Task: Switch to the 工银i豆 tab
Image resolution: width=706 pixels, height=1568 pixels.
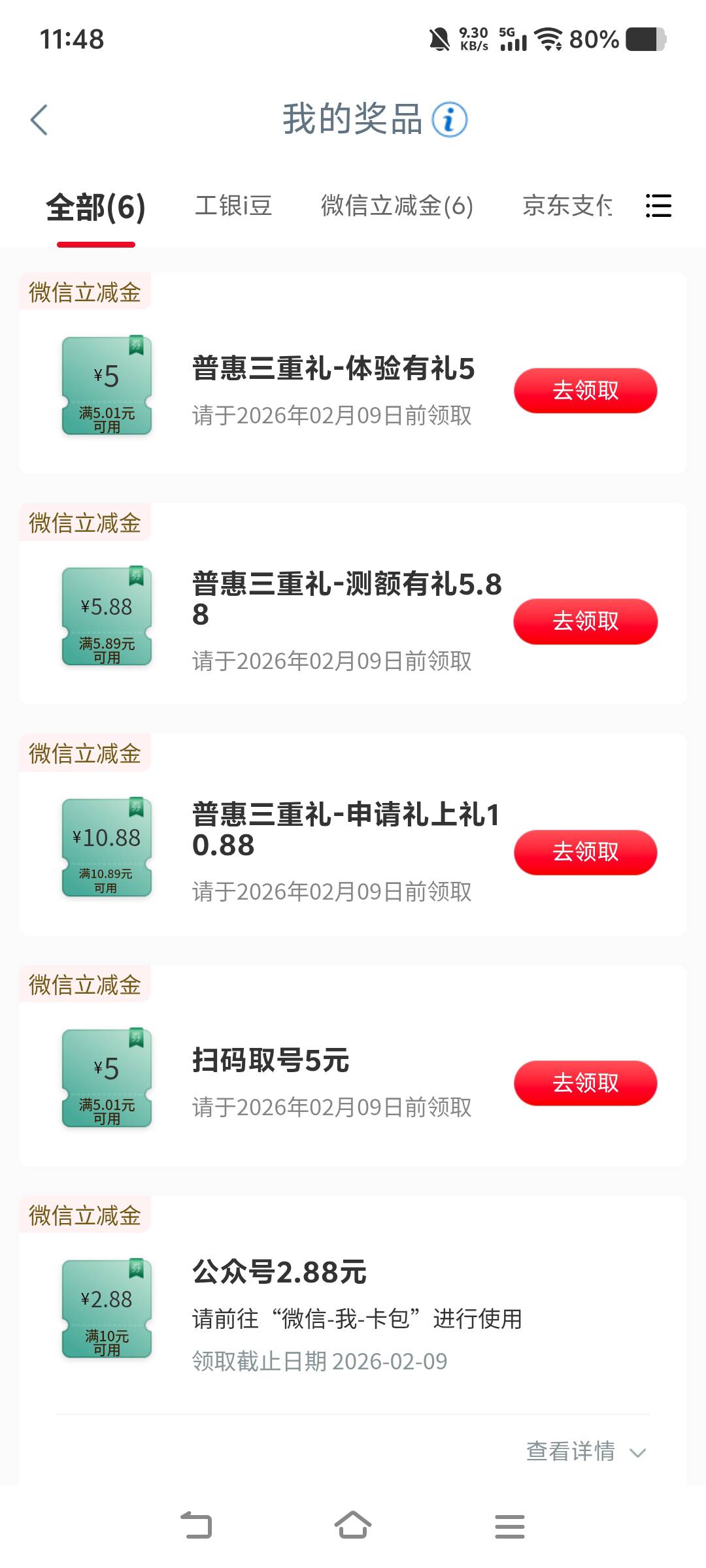Action: coord(233,206)
